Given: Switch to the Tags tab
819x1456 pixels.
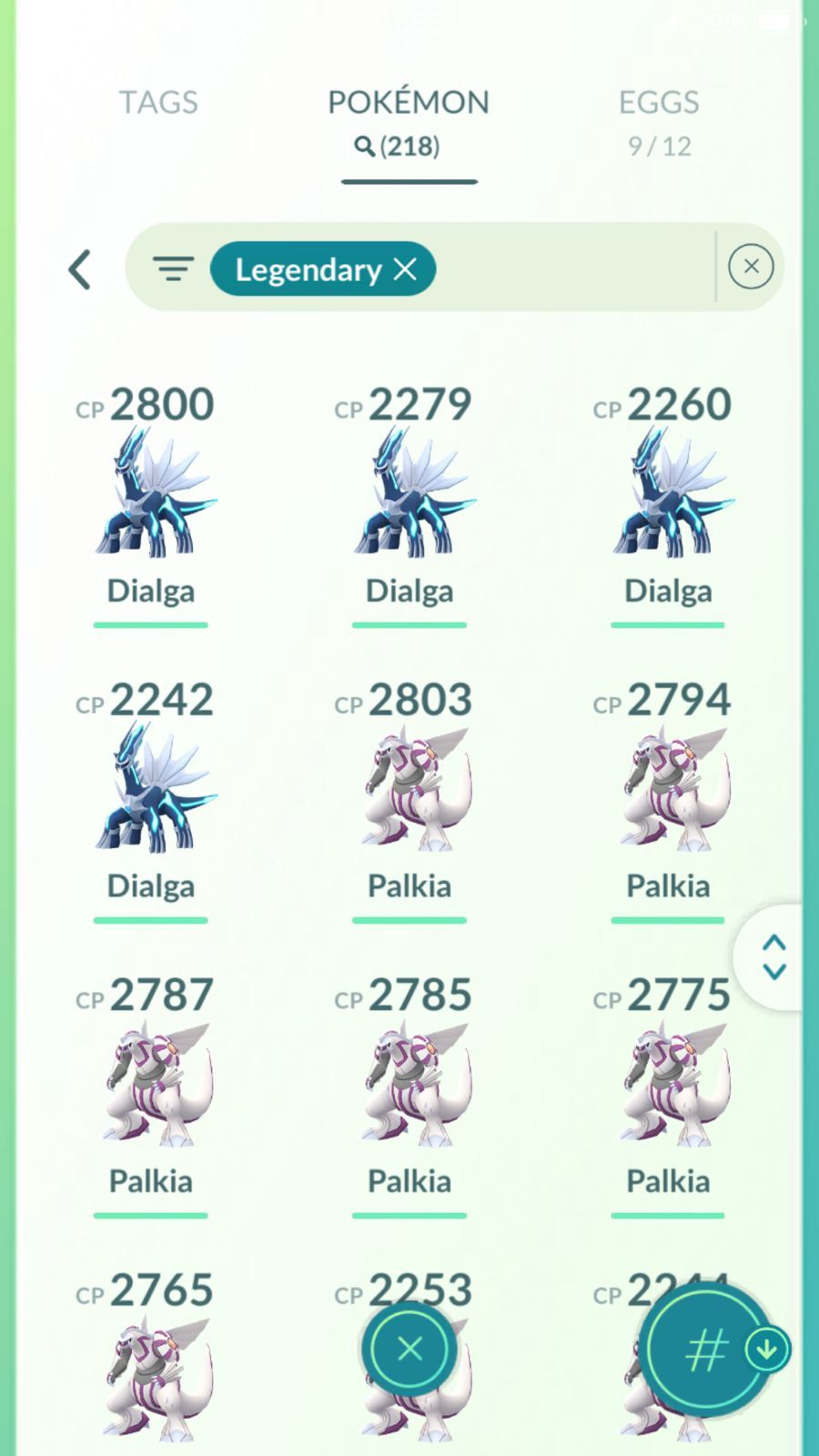Looking at the screenshot, I should pyautogui.click(x=158, y=102).
